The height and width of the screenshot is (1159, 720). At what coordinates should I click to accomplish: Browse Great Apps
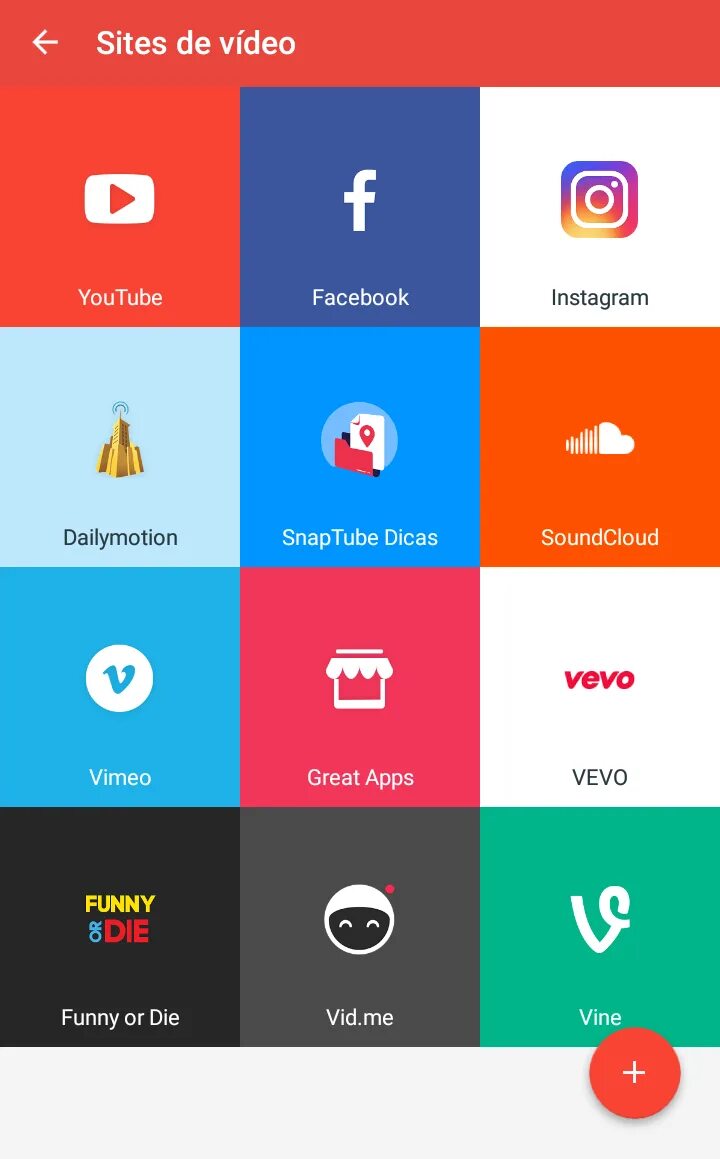click(360, 687)
